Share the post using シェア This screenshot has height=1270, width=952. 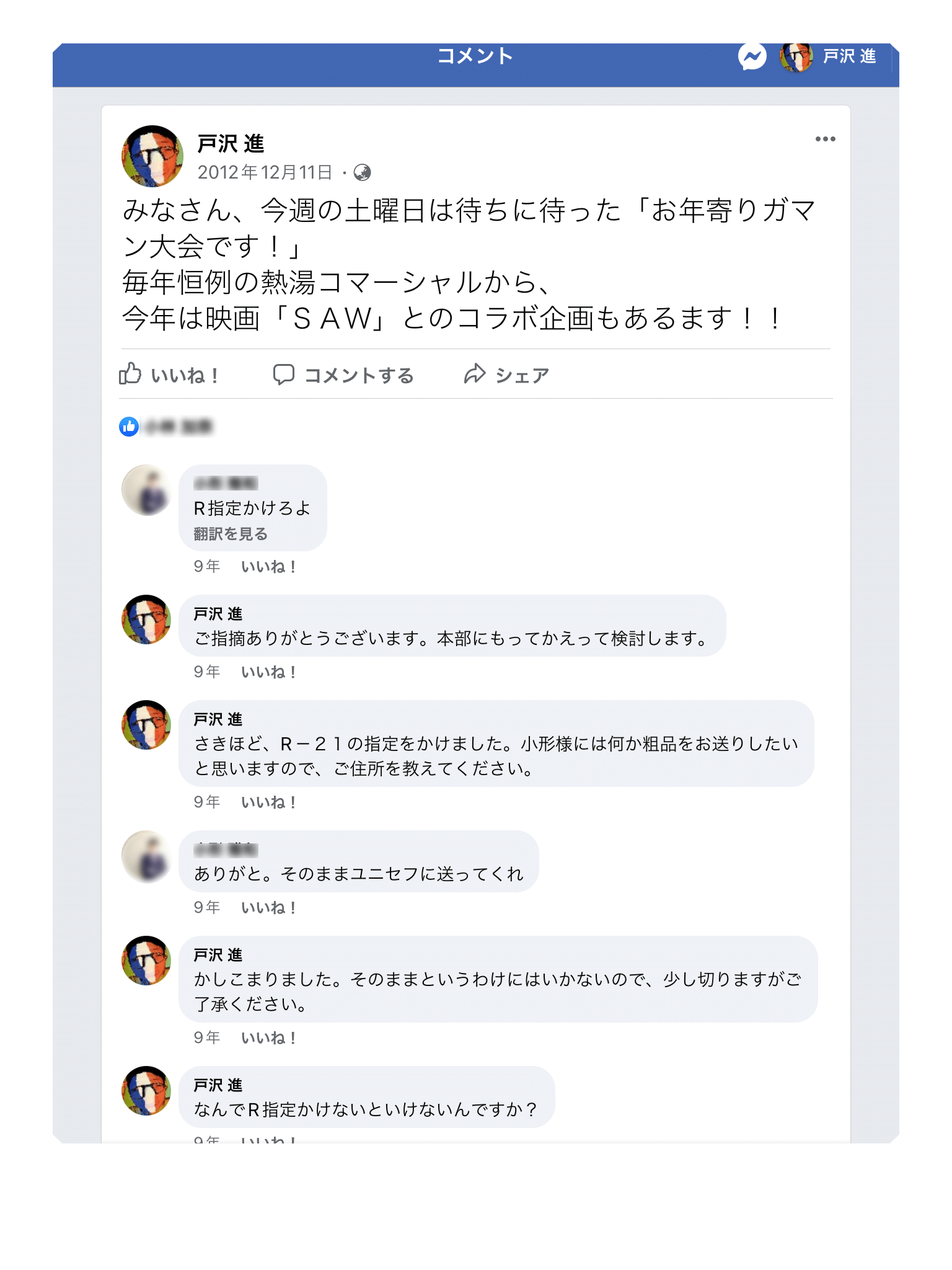(507, 375)
